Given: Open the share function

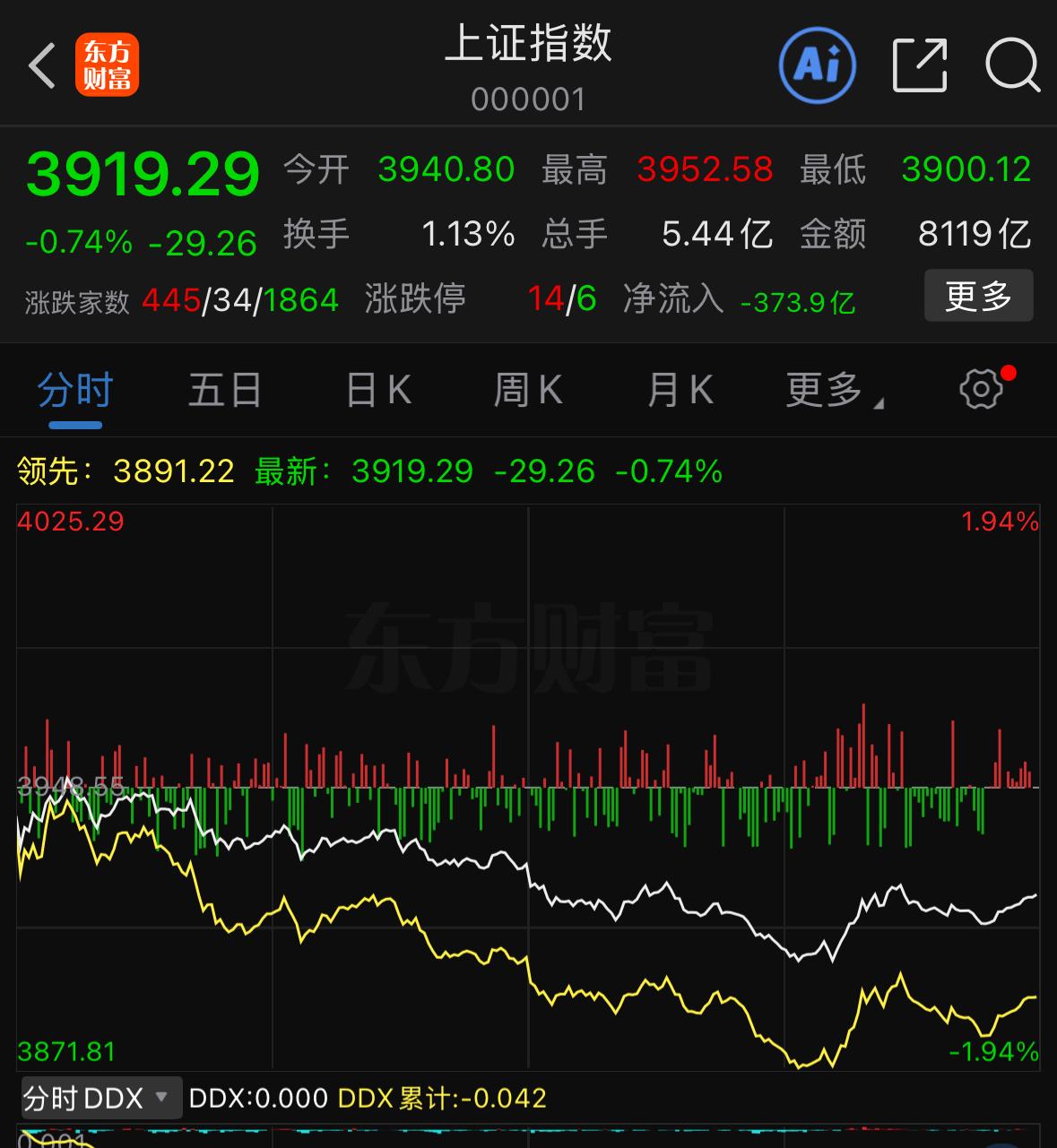Looking at the screenshot, I should tap(918, 65).
